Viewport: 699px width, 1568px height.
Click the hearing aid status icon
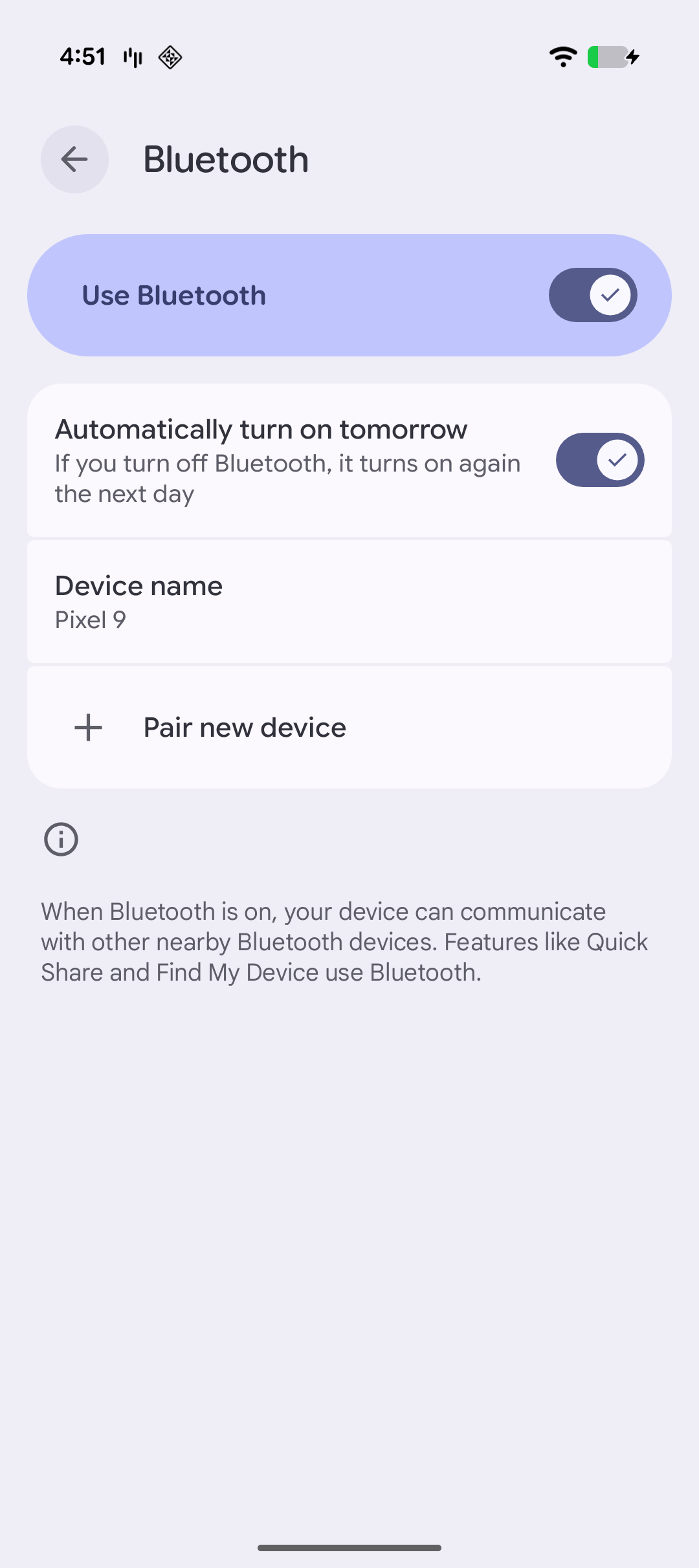pyautogui.click(x=131, y=57)
